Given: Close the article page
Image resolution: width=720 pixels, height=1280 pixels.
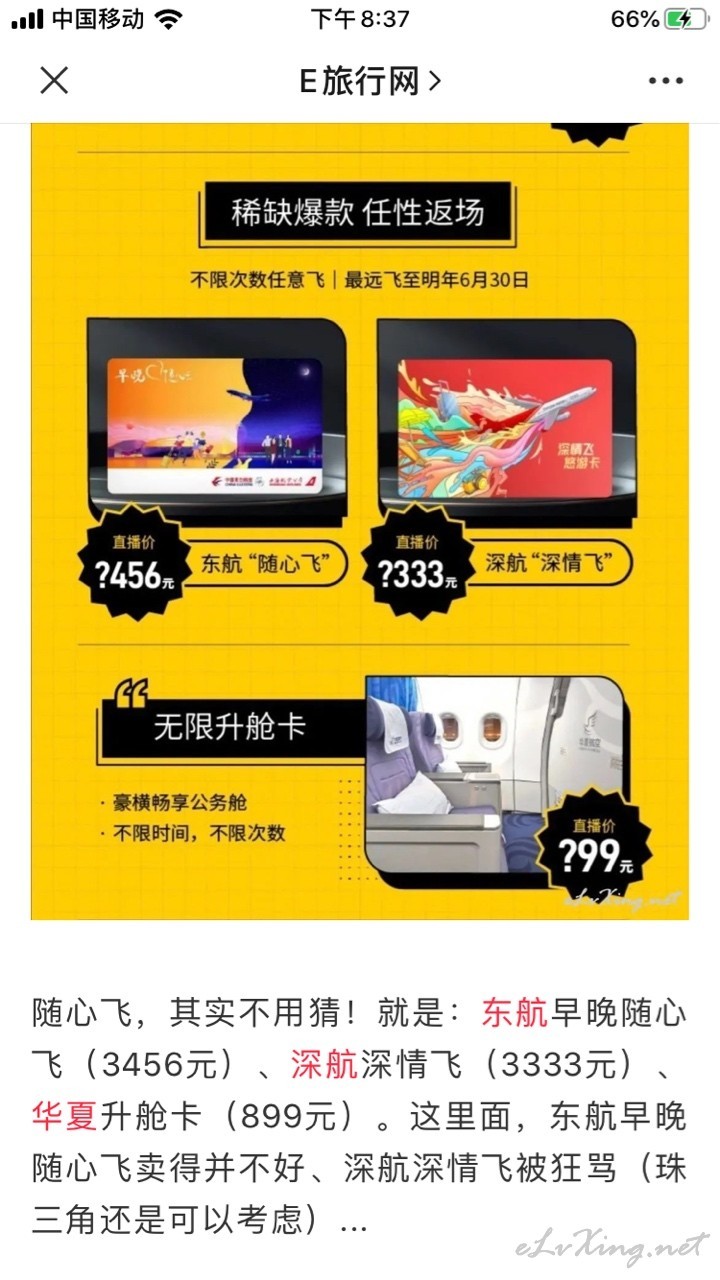Looking at the screenshot, I should tap(54, 81).
